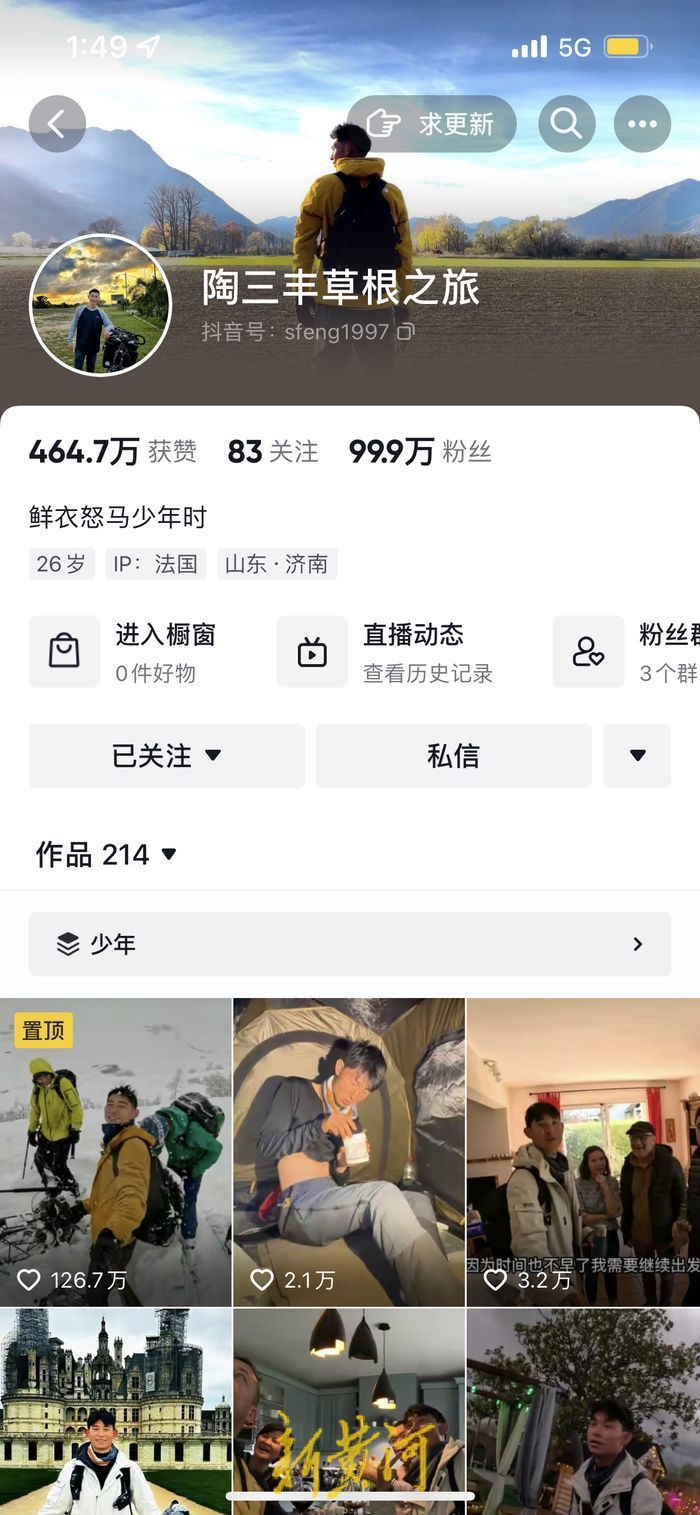Screen dimensions: 700x1515
Task: Open the 作品 214 sort dropdown
Action: tap(106, 854)
